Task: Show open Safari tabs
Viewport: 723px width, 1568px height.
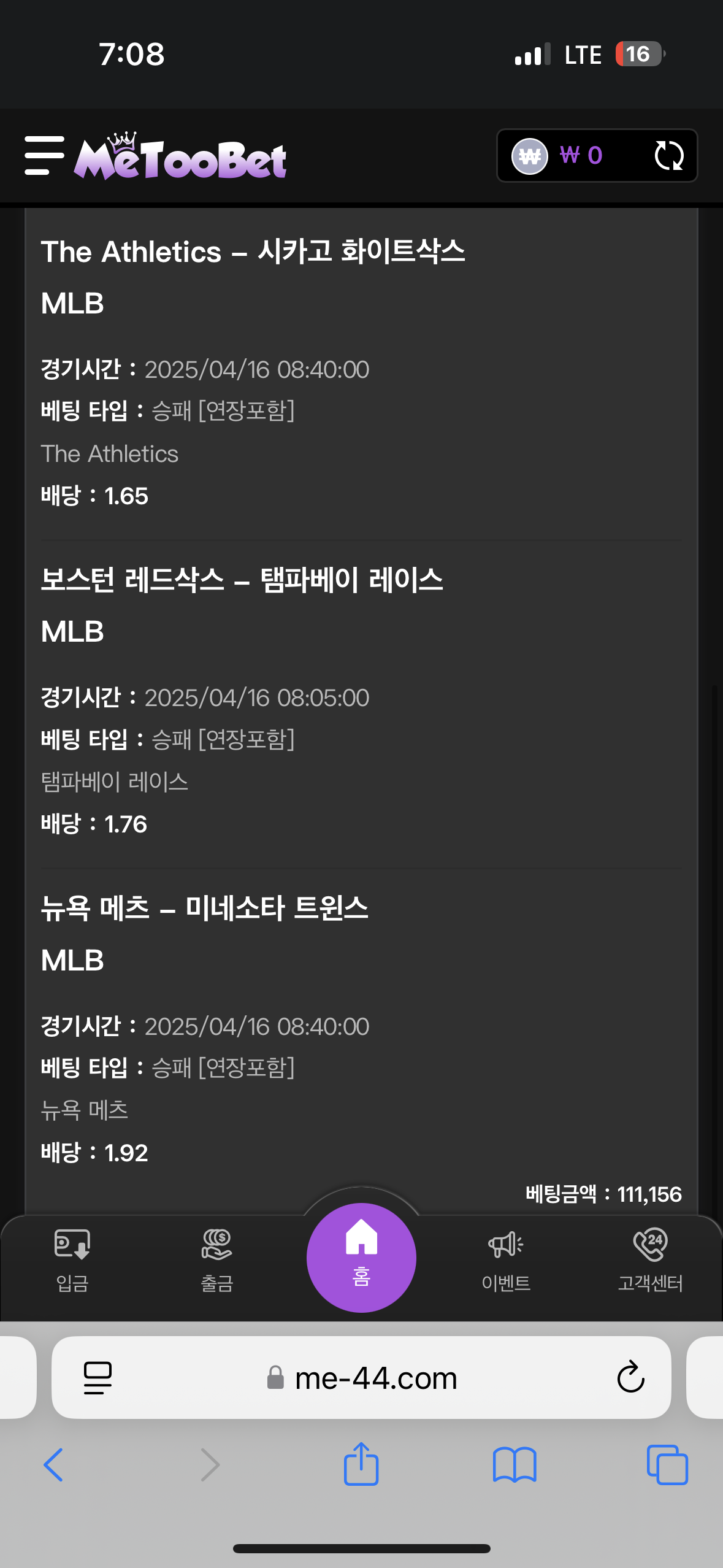Action: coord(667,1465)
